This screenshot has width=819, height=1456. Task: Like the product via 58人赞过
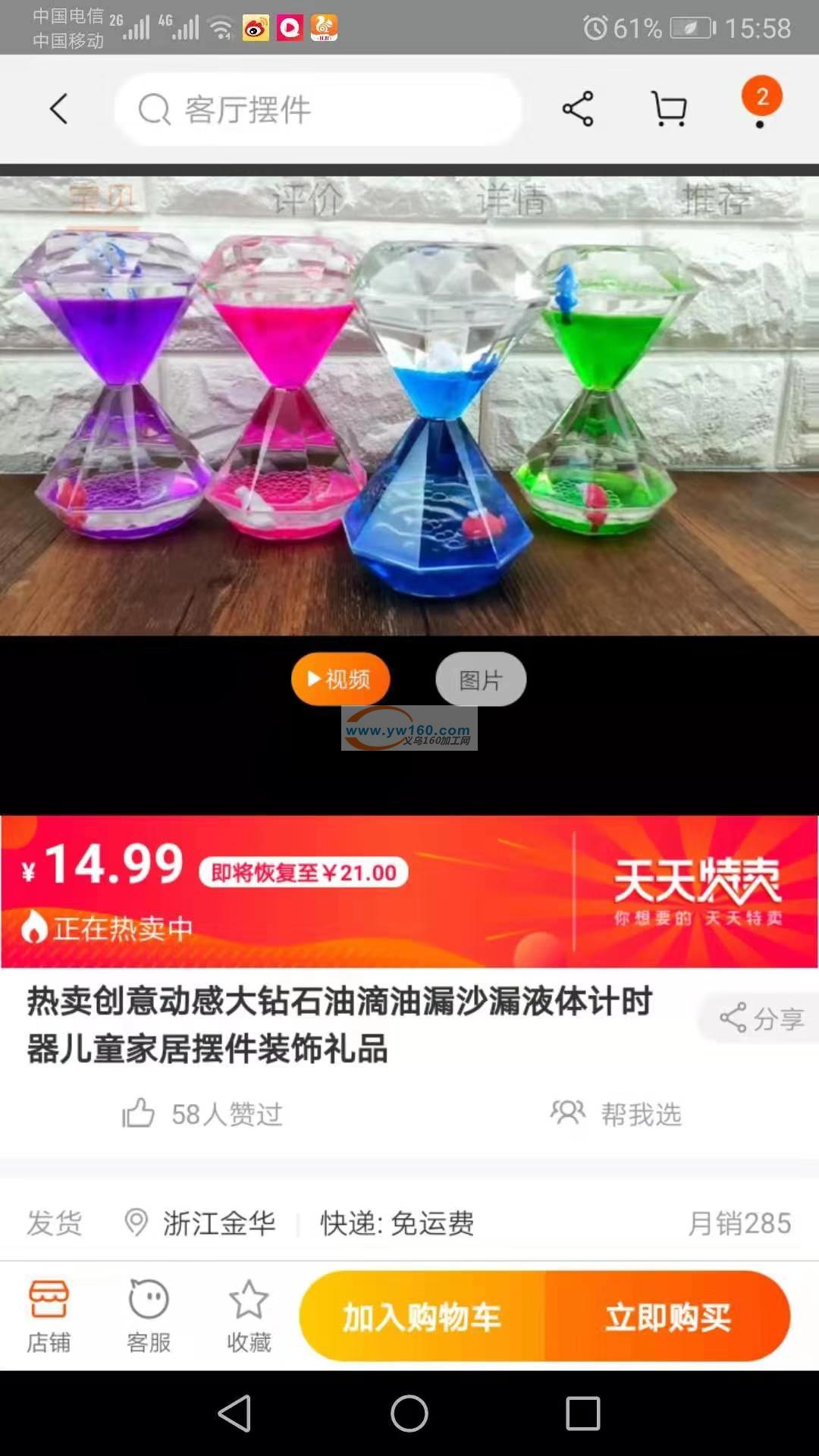pos(203,1114)
